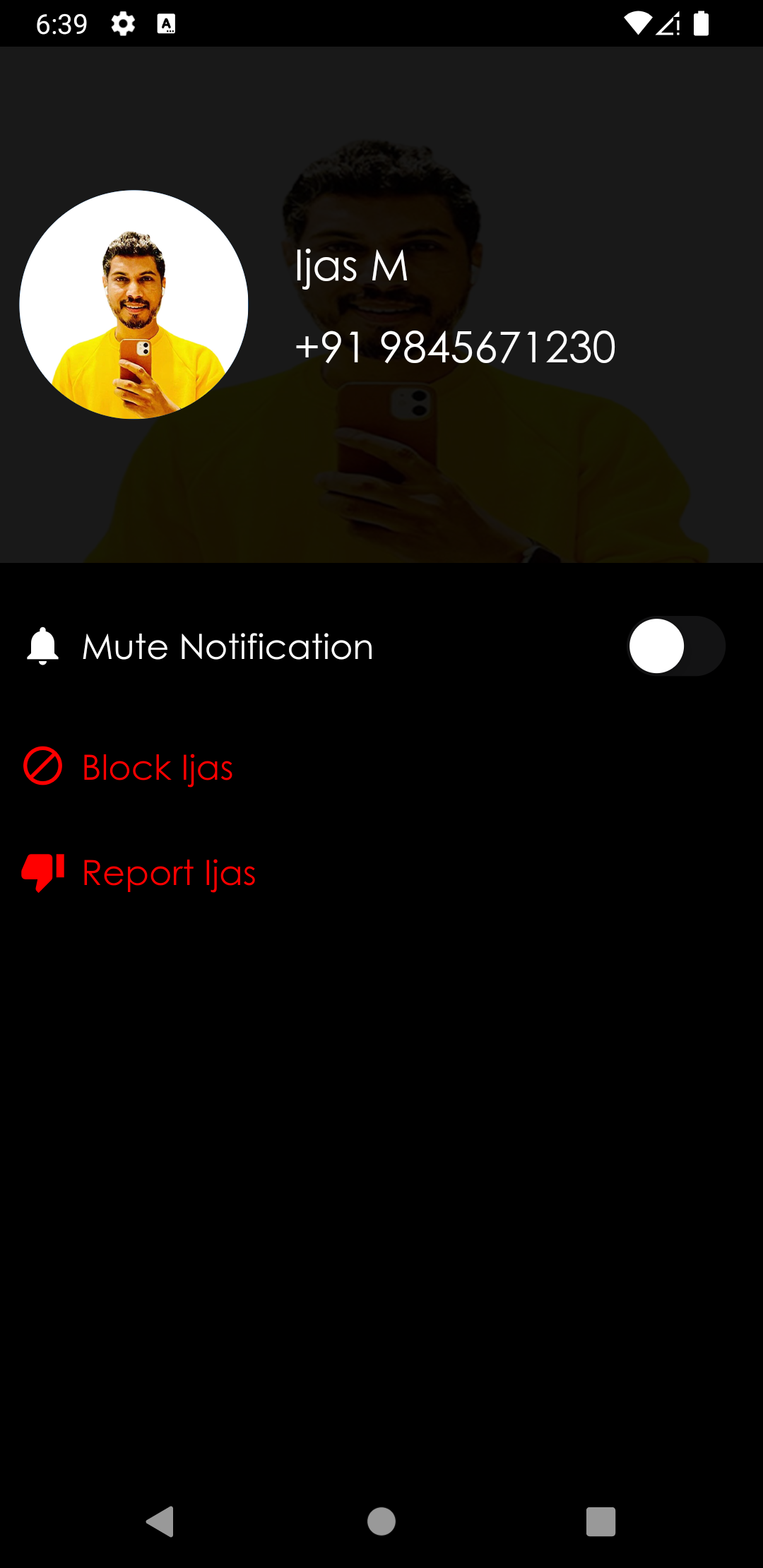
Task: Toggle the Mute Notification switch
Action: (676, 646)
